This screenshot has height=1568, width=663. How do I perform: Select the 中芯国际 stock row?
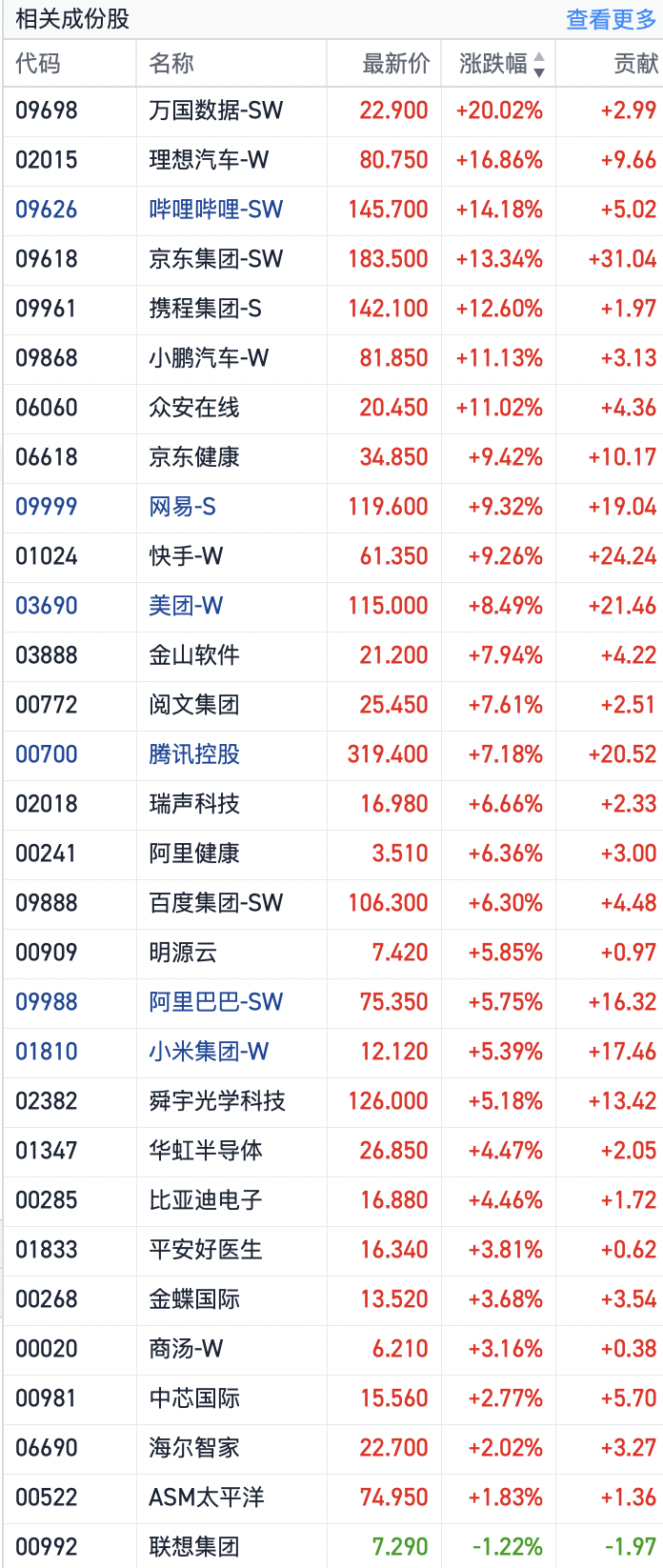[x=194, y=1398]
